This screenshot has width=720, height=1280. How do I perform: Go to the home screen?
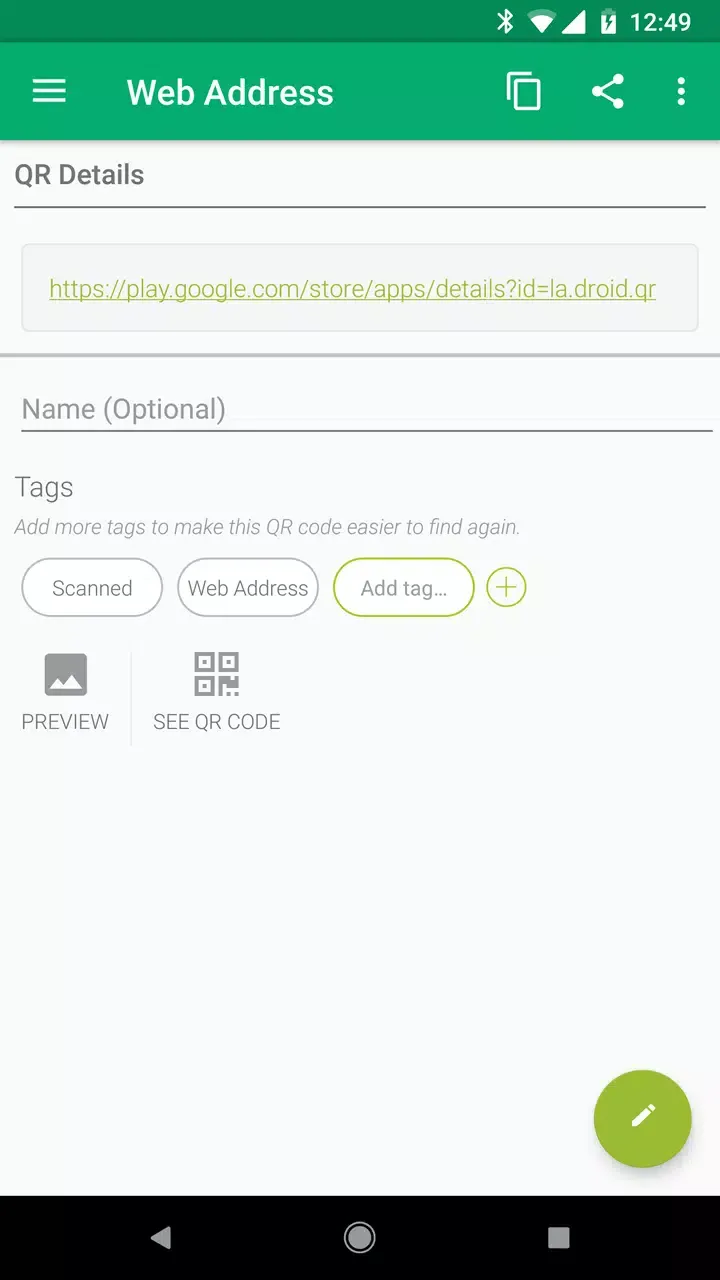click(360, 1238)
